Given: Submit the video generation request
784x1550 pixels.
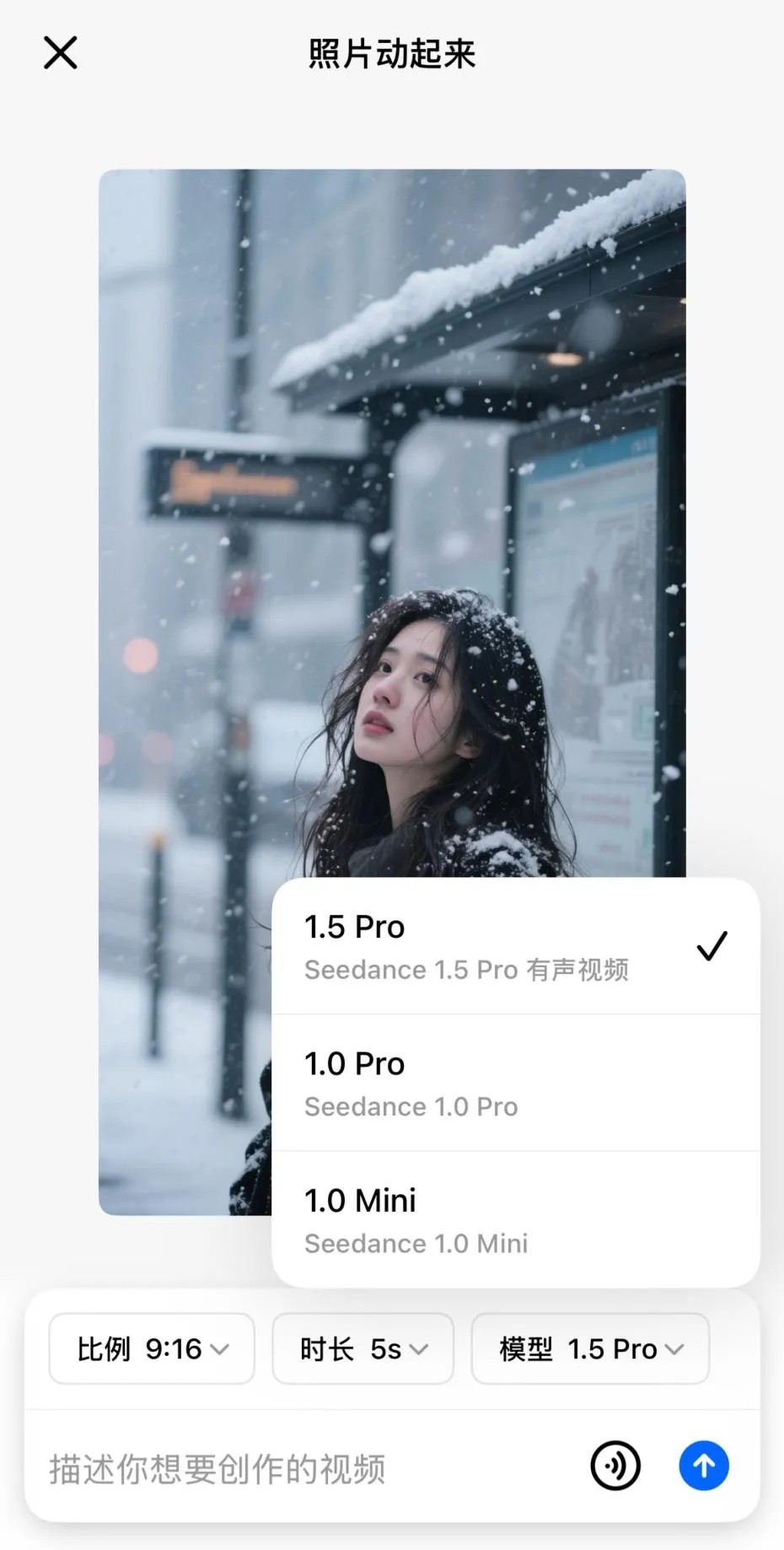Looking at the screenshot, I should click(x=704, y=1466).
